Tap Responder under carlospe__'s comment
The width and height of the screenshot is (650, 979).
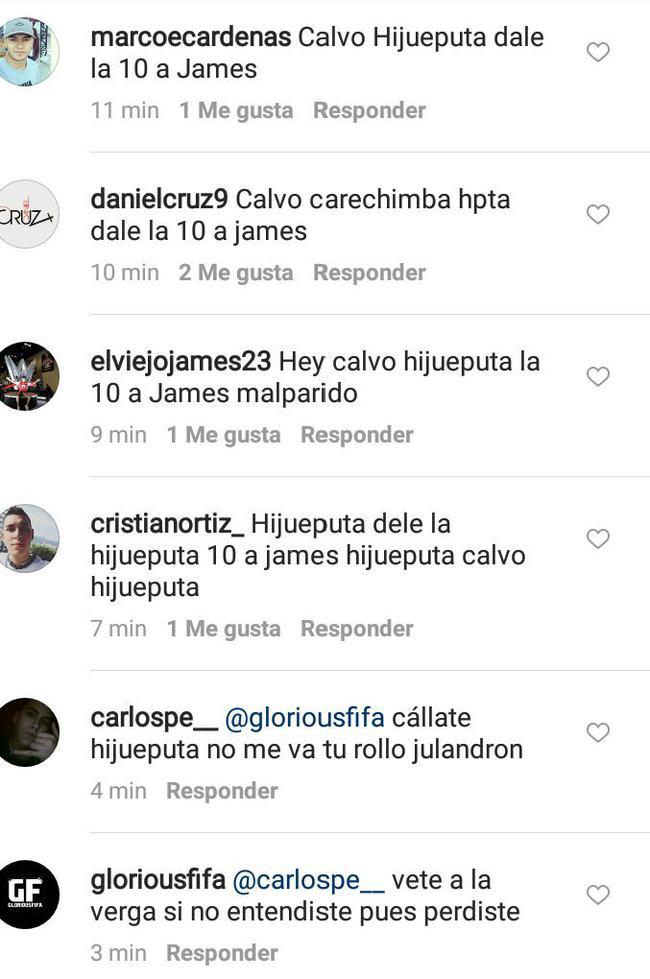click(x=222, y=790)
